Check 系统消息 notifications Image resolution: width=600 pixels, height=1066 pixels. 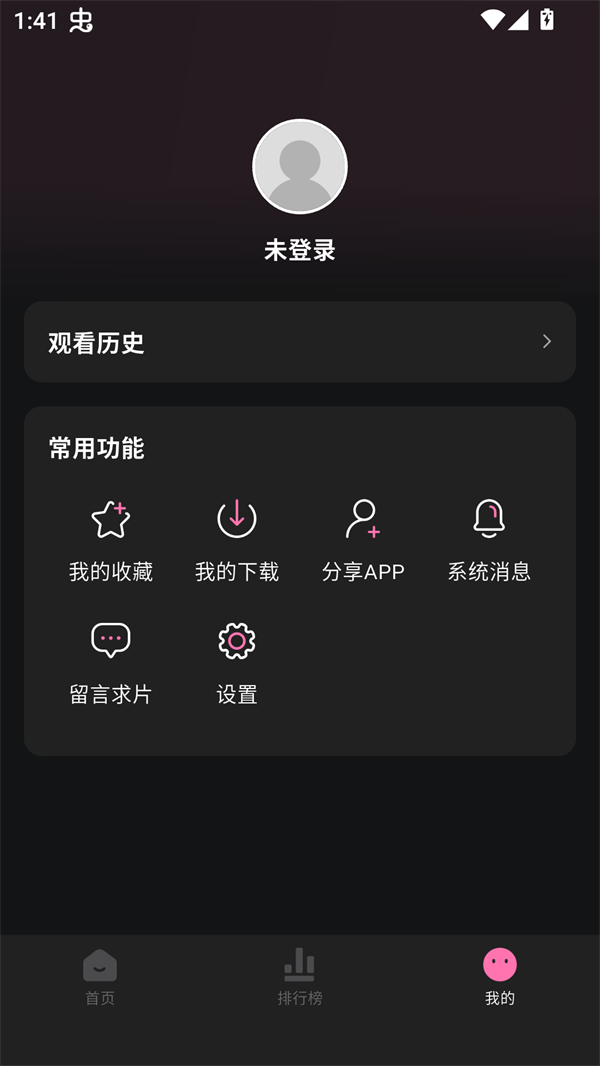coord(489,541)
